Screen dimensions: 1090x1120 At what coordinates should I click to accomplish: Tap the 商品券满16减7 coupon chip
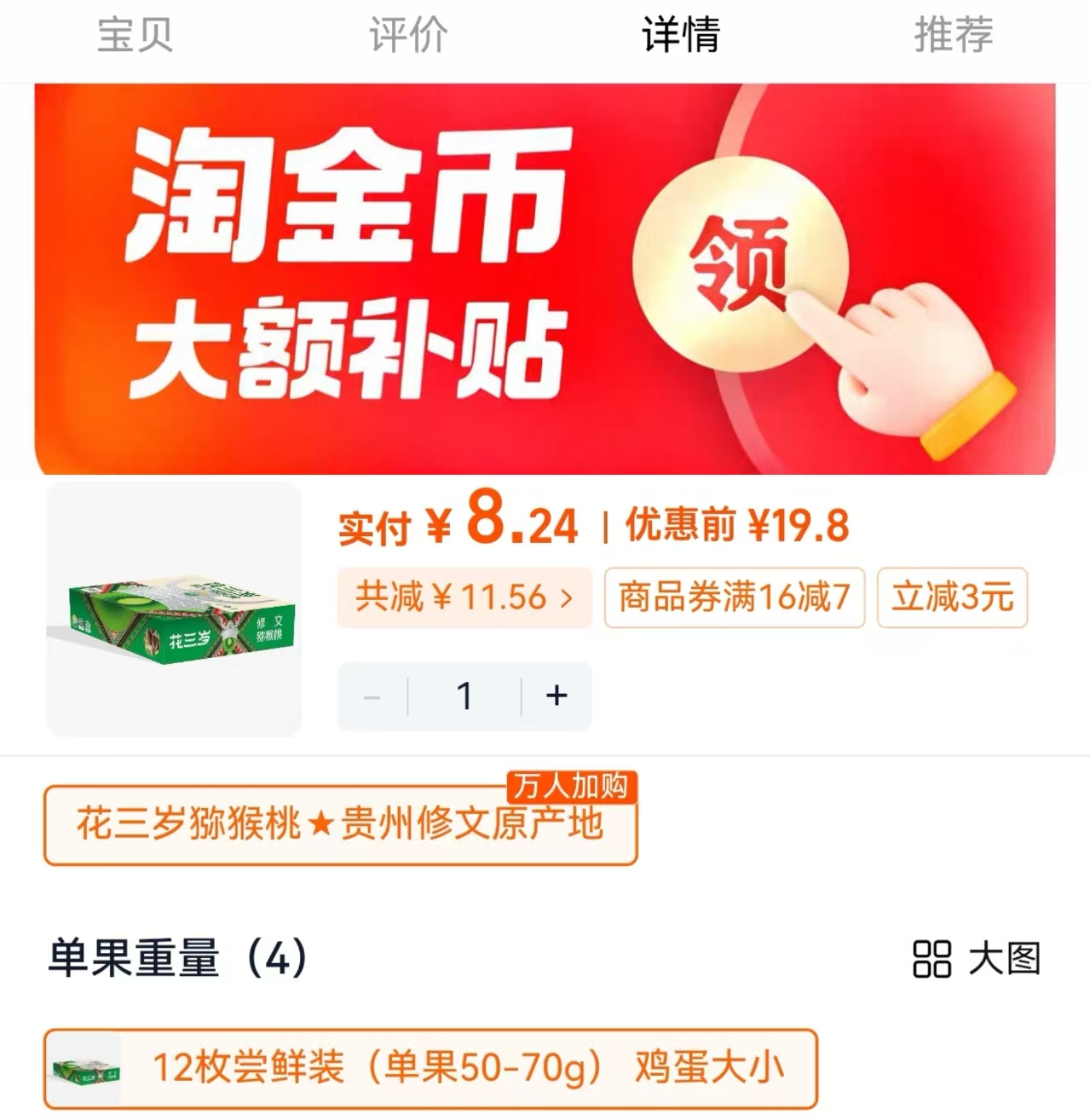click(x=734, y=598)
